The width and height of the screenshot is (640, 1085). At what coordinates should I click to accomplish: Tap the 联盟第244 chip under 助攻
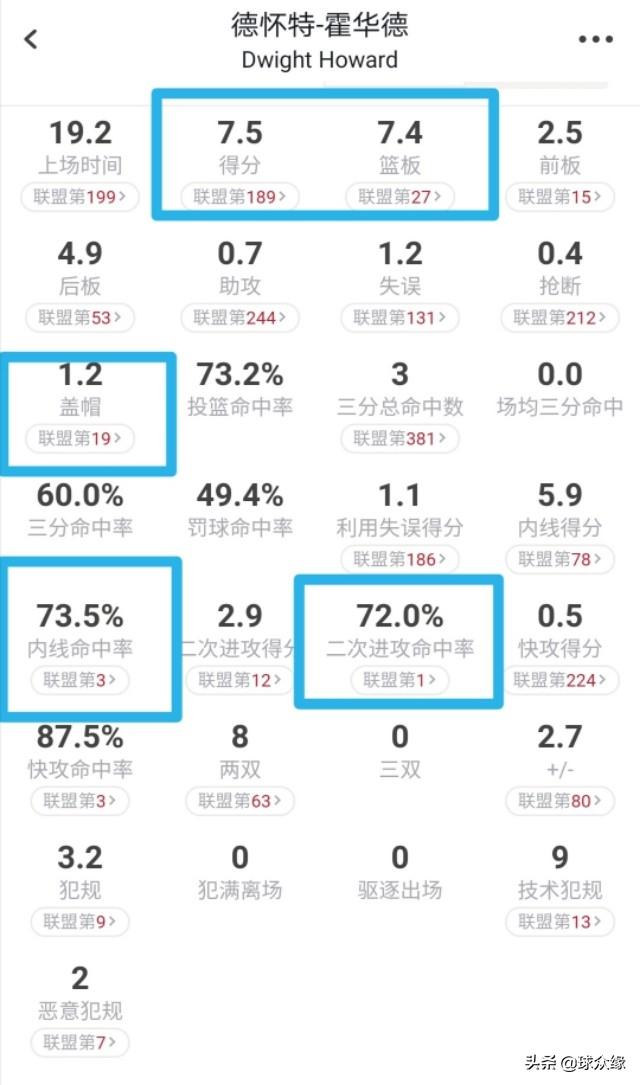(x=239, y=318)
